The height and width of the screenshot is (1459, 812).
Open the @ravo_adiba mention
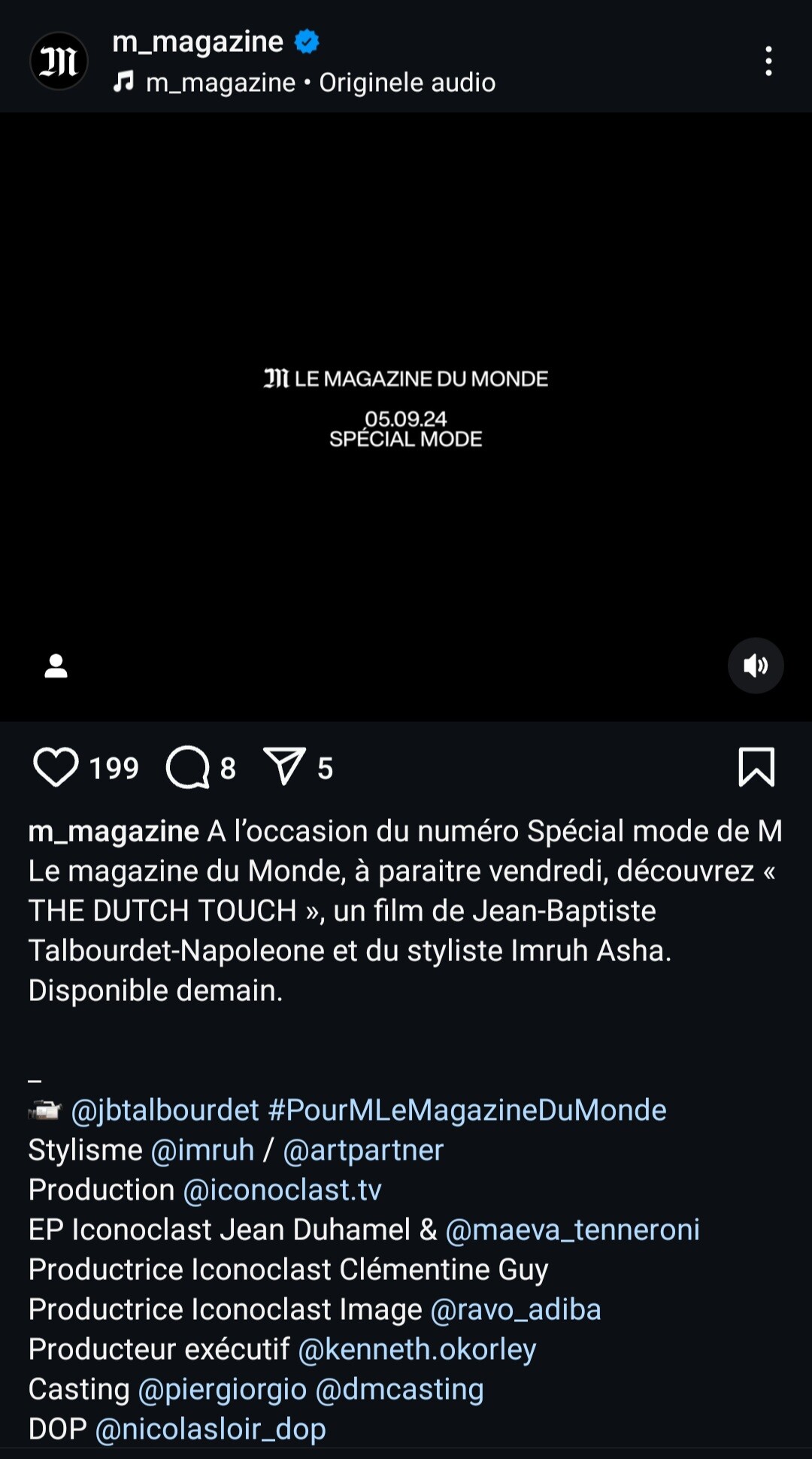pyautogui.click(x=516, y=1309)
